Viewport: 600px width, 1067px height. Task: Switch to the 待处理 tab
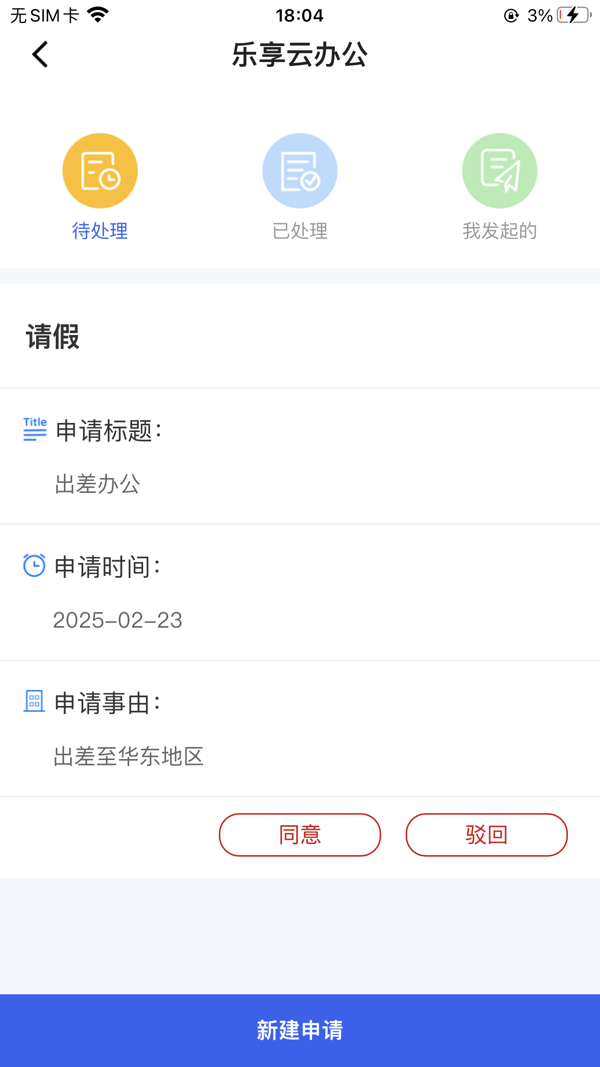[100, 187]
